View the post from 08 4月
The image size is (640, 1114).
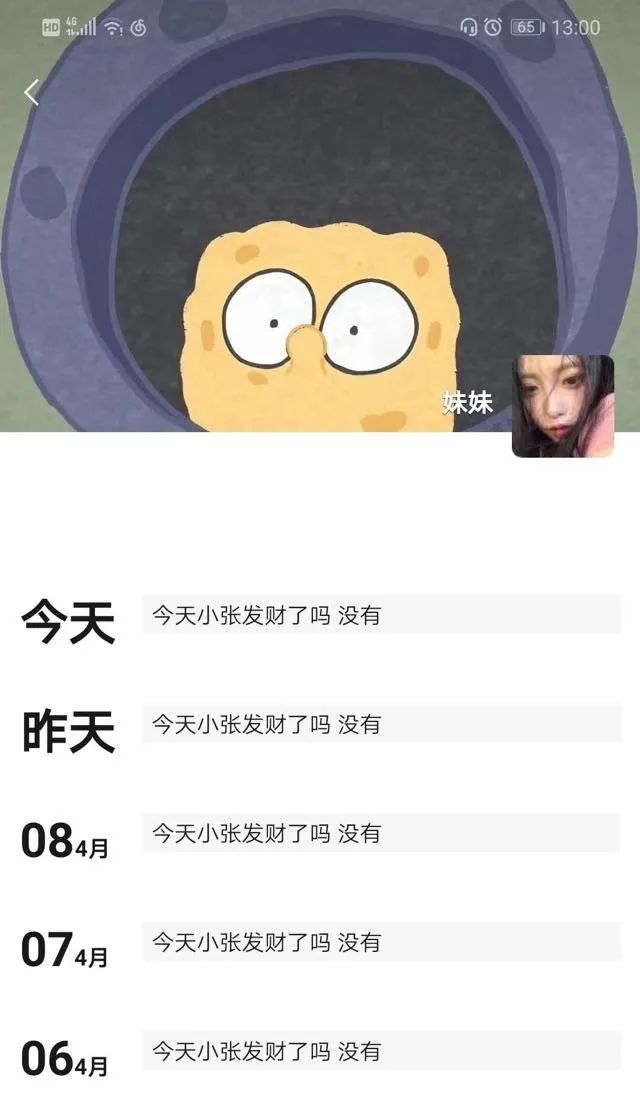coord(381,832)
